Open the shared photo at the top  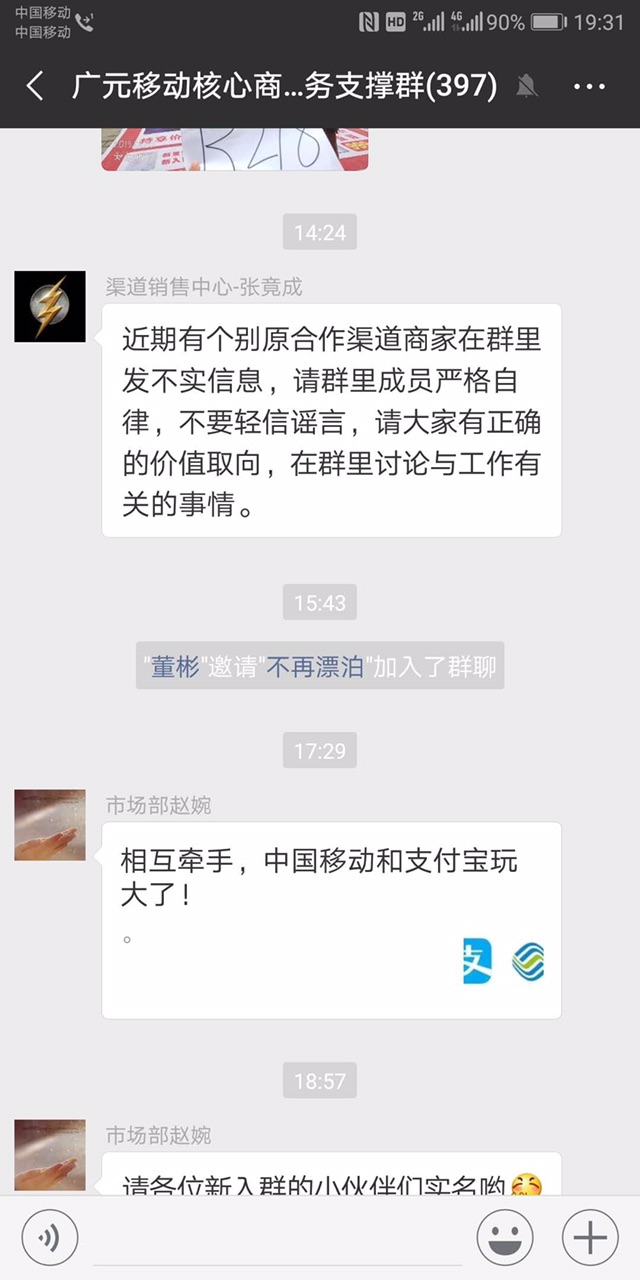(234, 148)
